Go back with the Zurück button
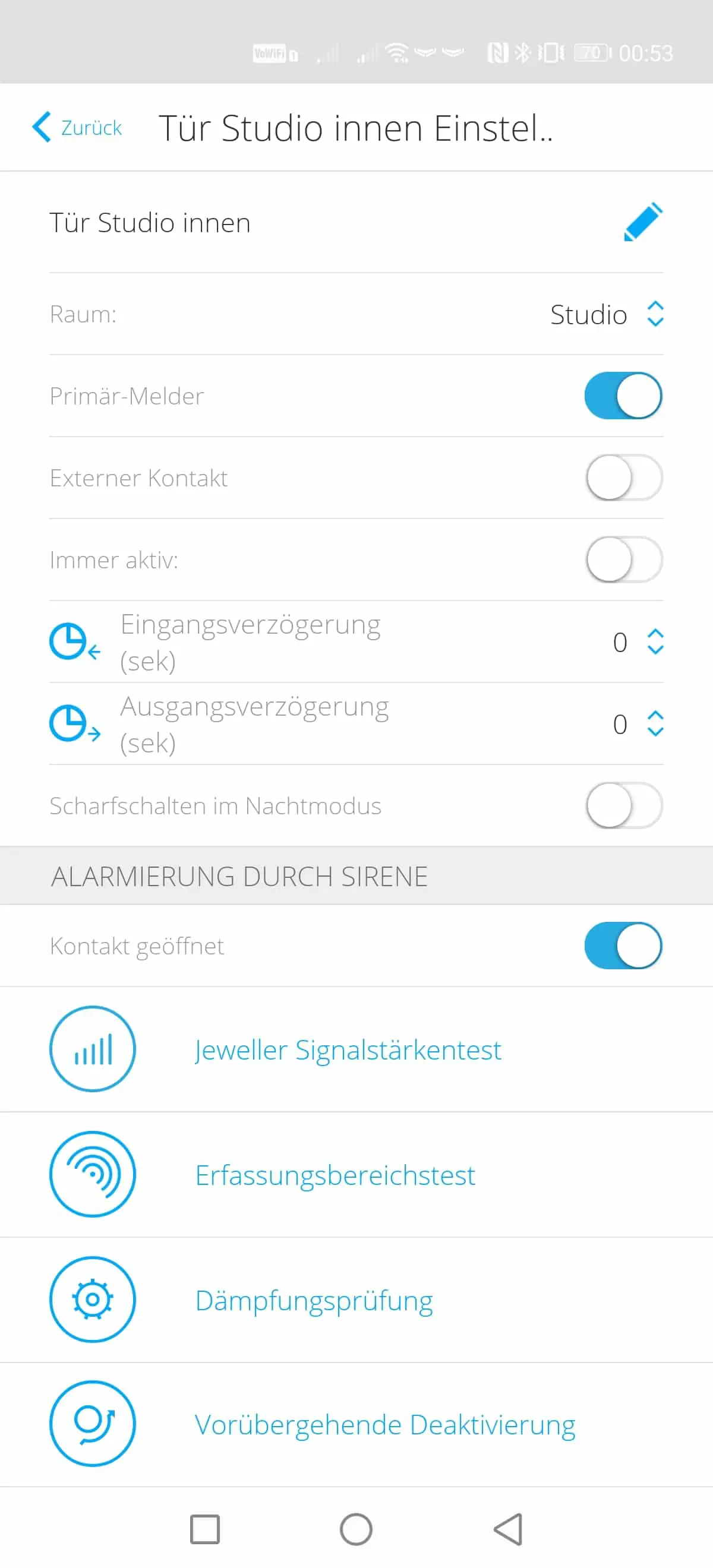This screenshot has width=713, height=1568. [77, 127]
